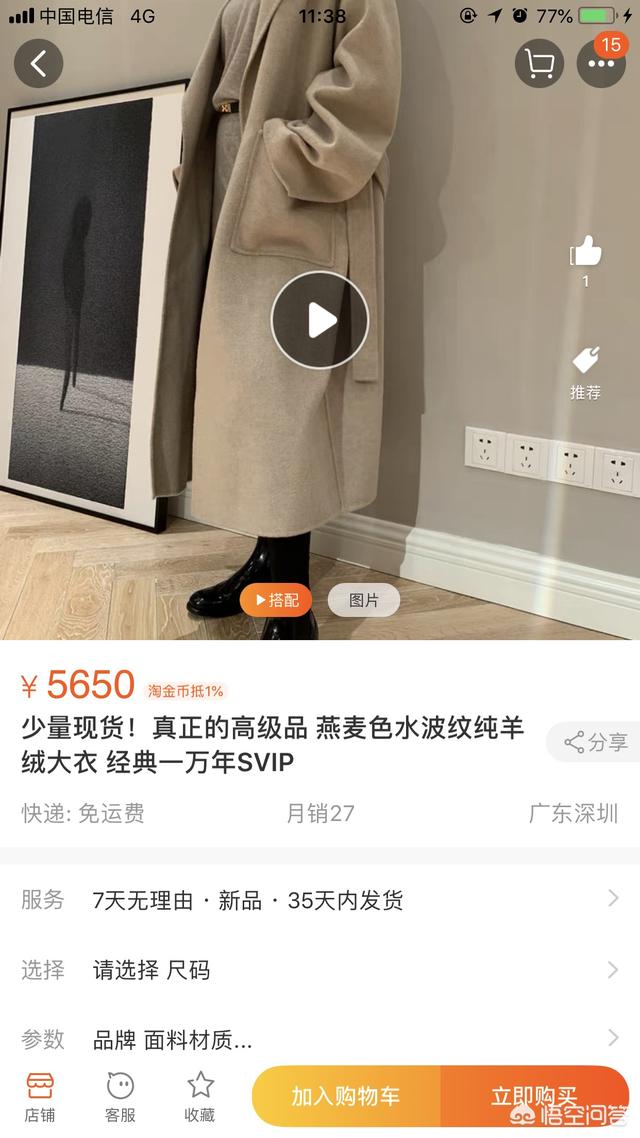Choose a size in 选择 尺码
Viewport: 640px width, 1138px height.
point(320,970)
